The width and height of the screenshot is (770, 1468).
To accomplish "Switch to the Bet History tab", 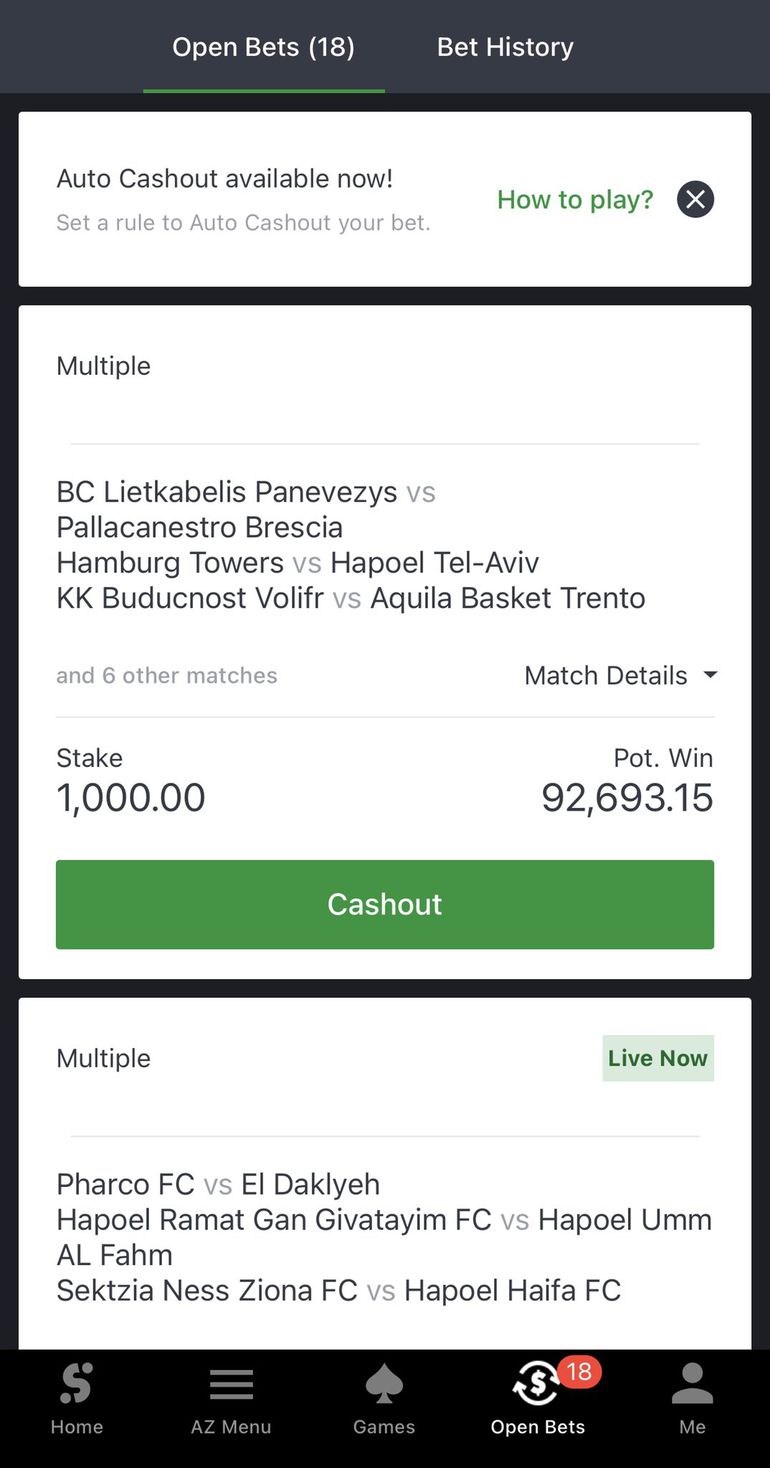I will (x=505, y=47).
